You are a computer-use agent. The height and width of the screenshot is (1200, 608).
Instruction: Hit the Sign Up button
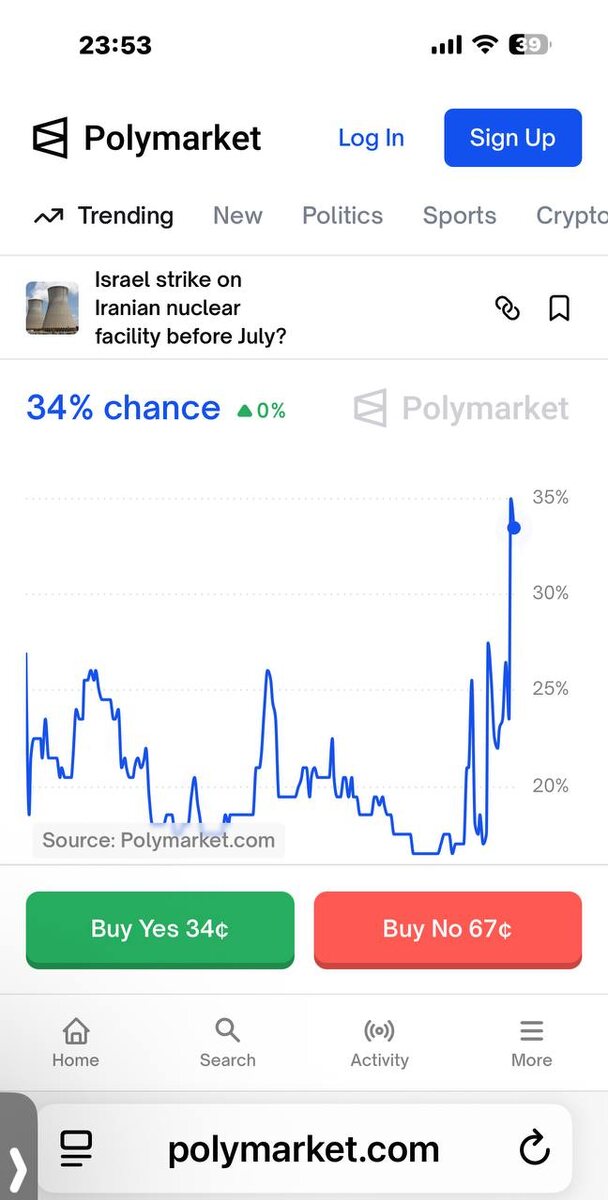[512, 138]
